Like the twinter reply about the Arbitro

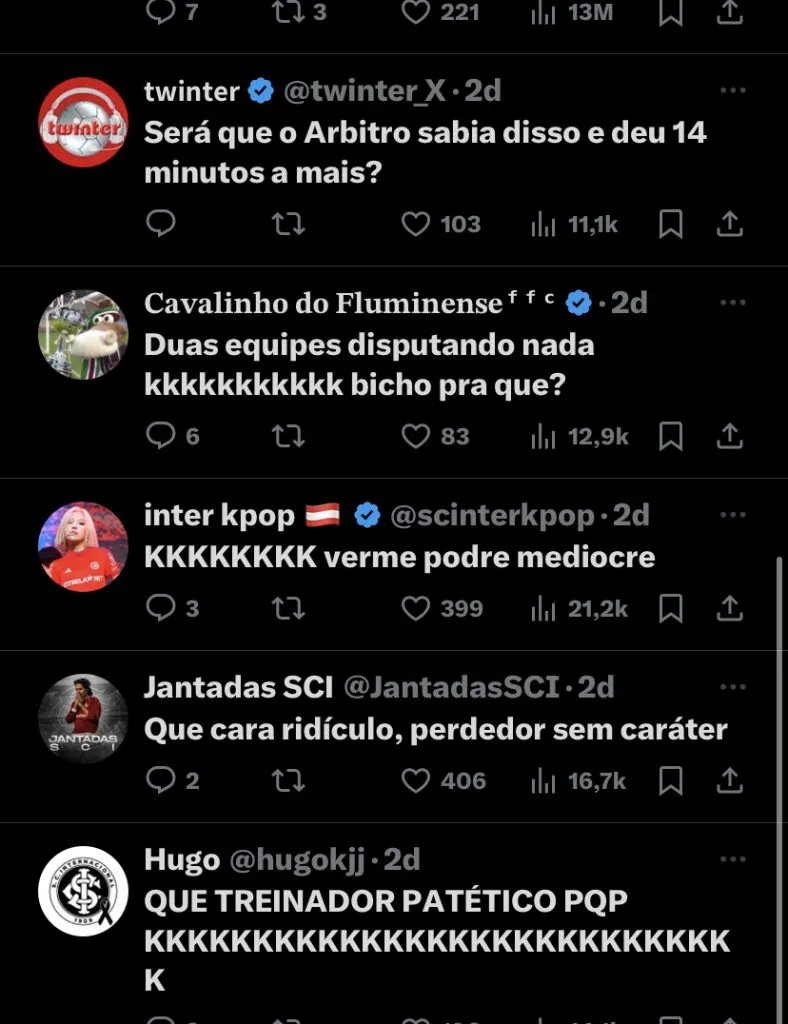(x=416, y=224)
